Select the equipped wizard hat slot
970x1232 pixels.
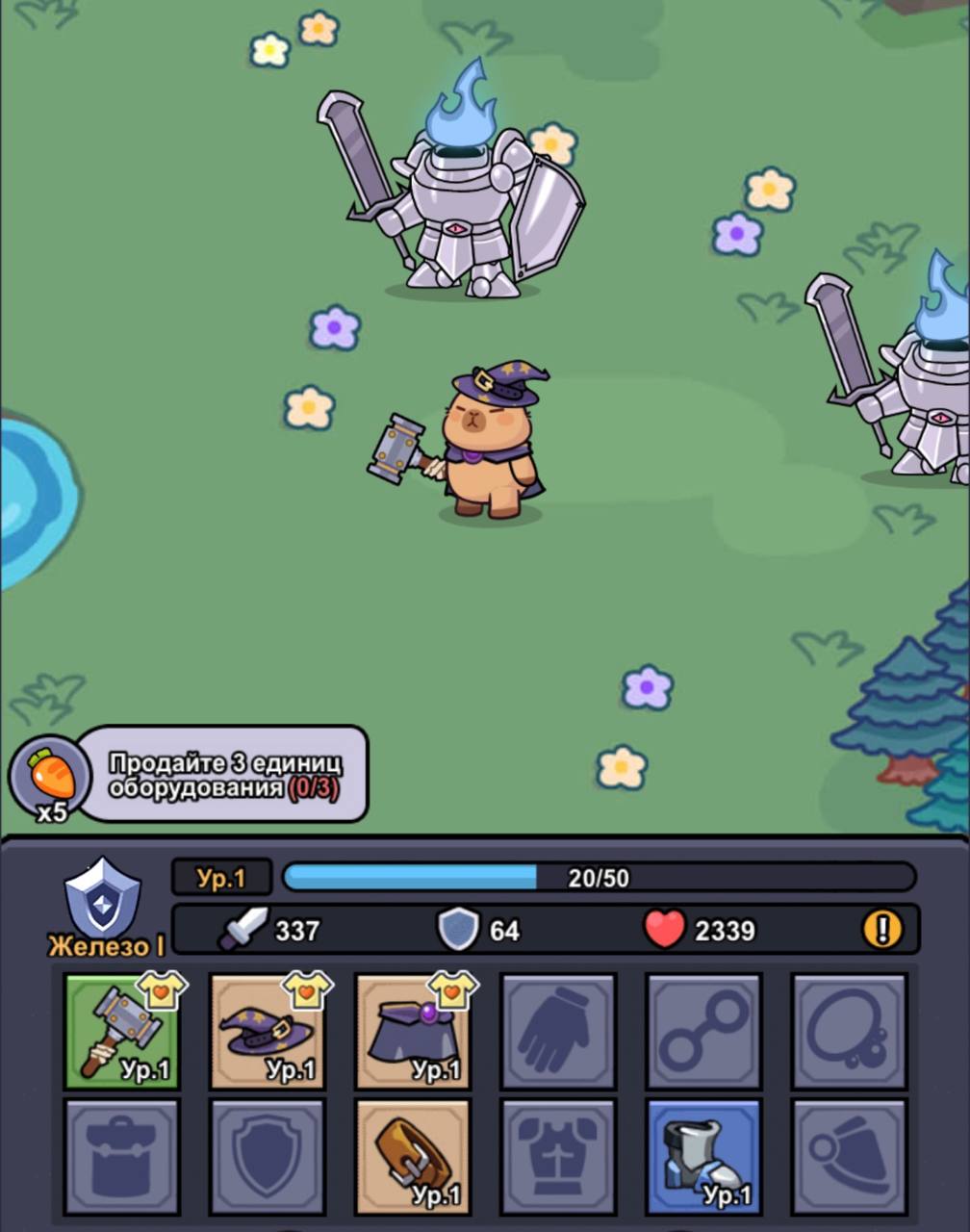point(268,1031)
